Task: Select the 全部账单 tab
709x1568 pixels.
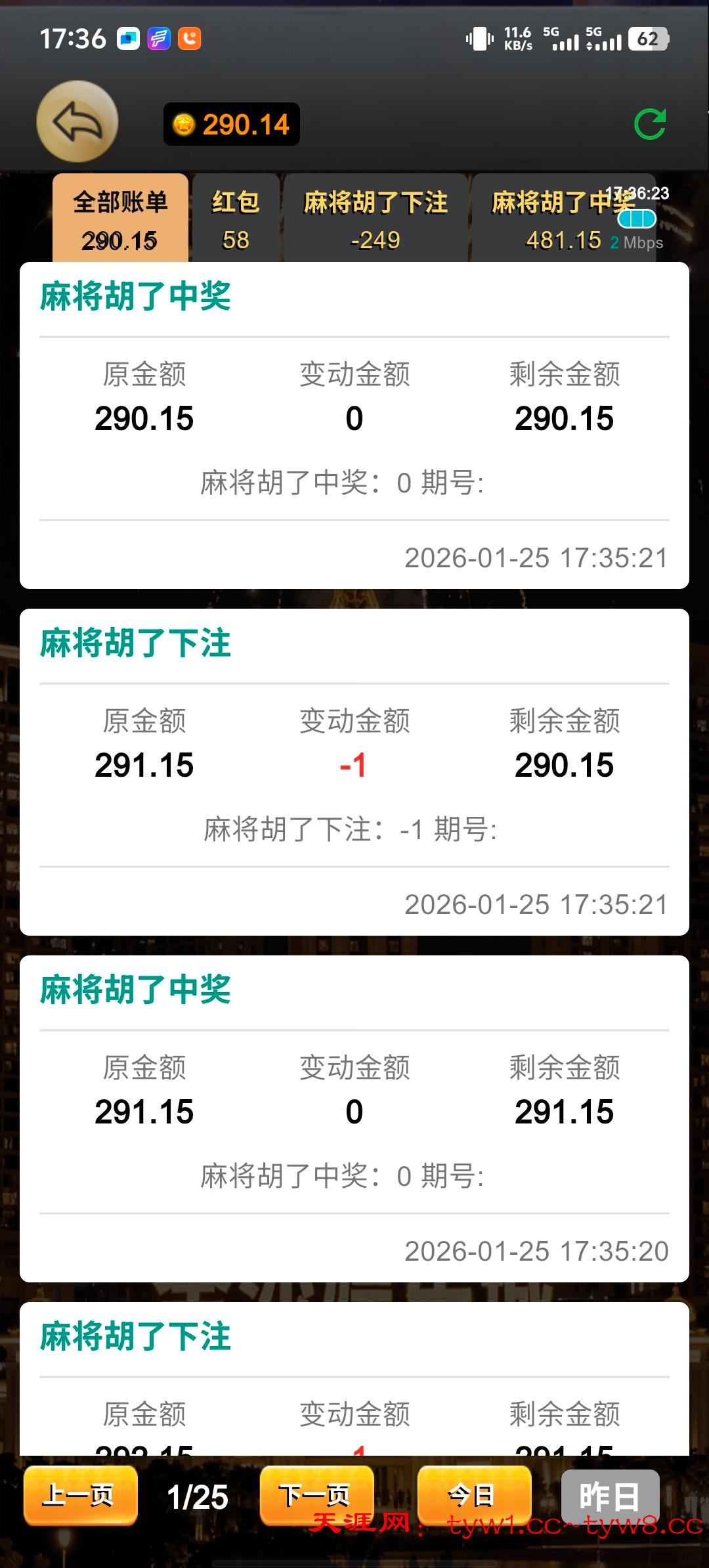Action: tap(120, 219)
